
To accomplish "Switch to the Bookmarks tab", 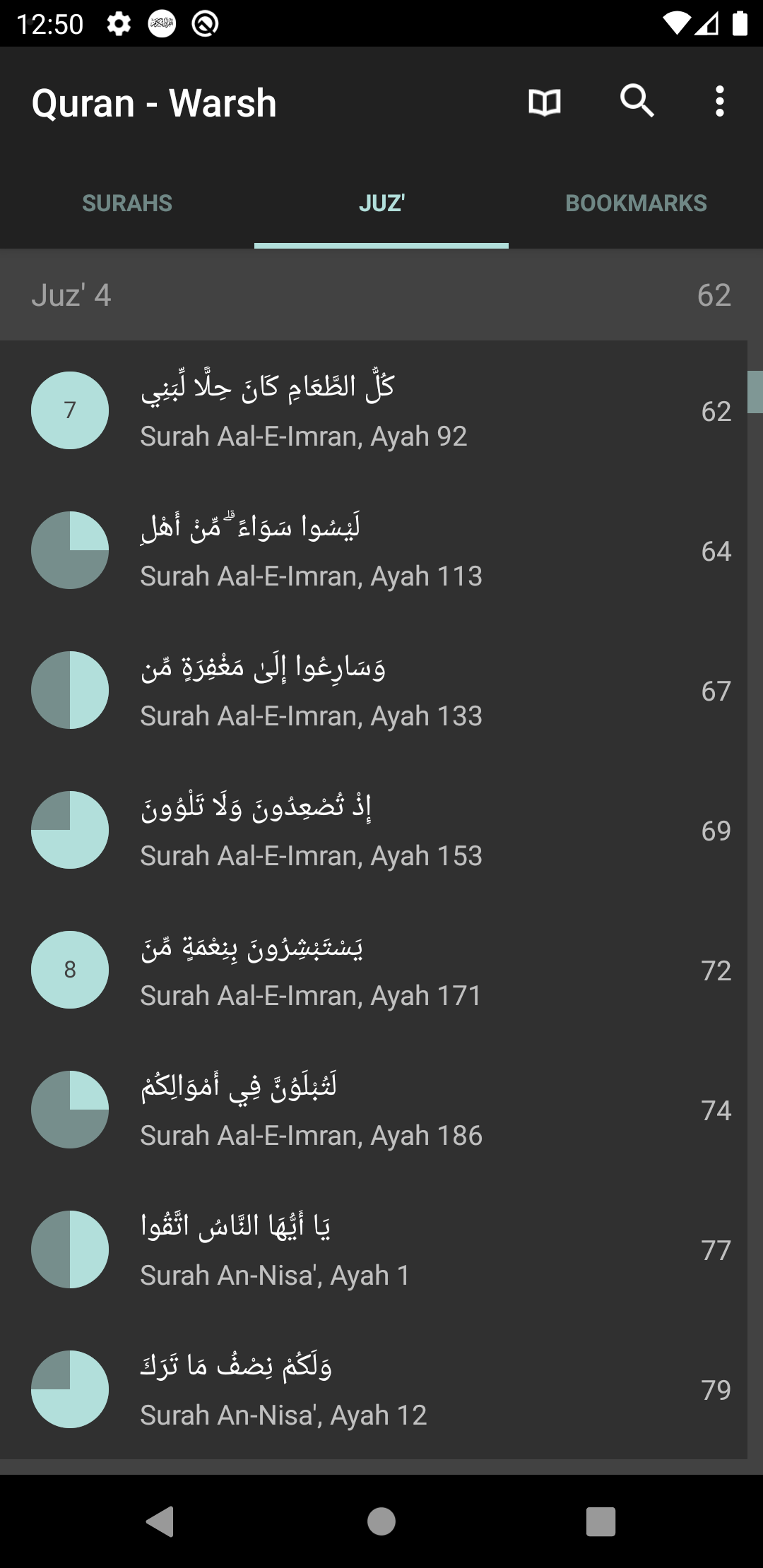I will pyautogui.click(x=636, y=203).
